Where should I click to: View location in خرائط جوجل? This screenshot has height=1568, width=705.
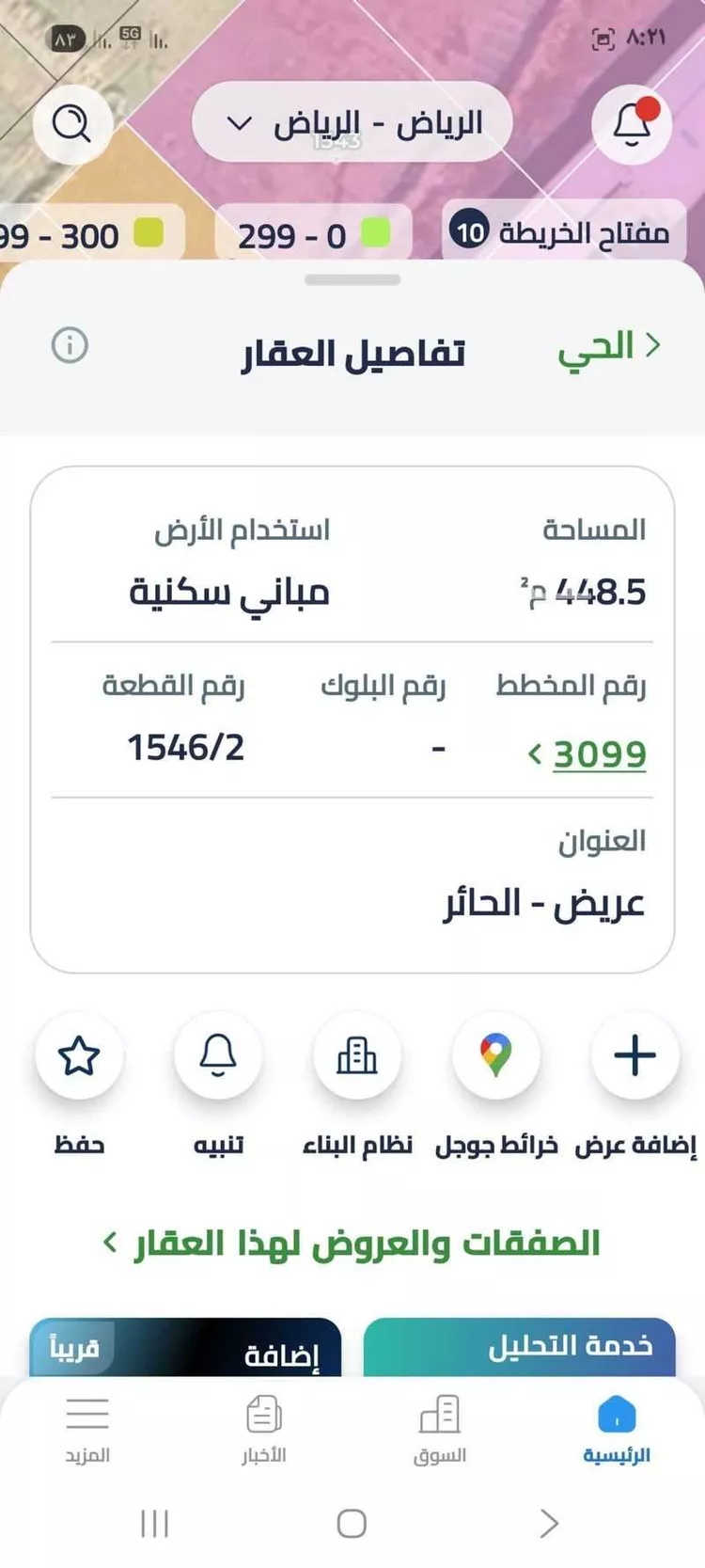(496, 1055)
